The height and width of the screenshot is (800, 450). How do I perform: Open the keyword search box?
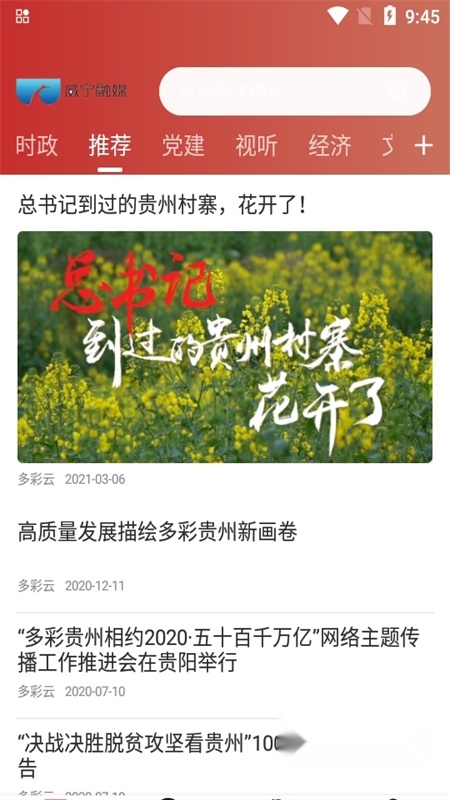(x=295, y=92)
